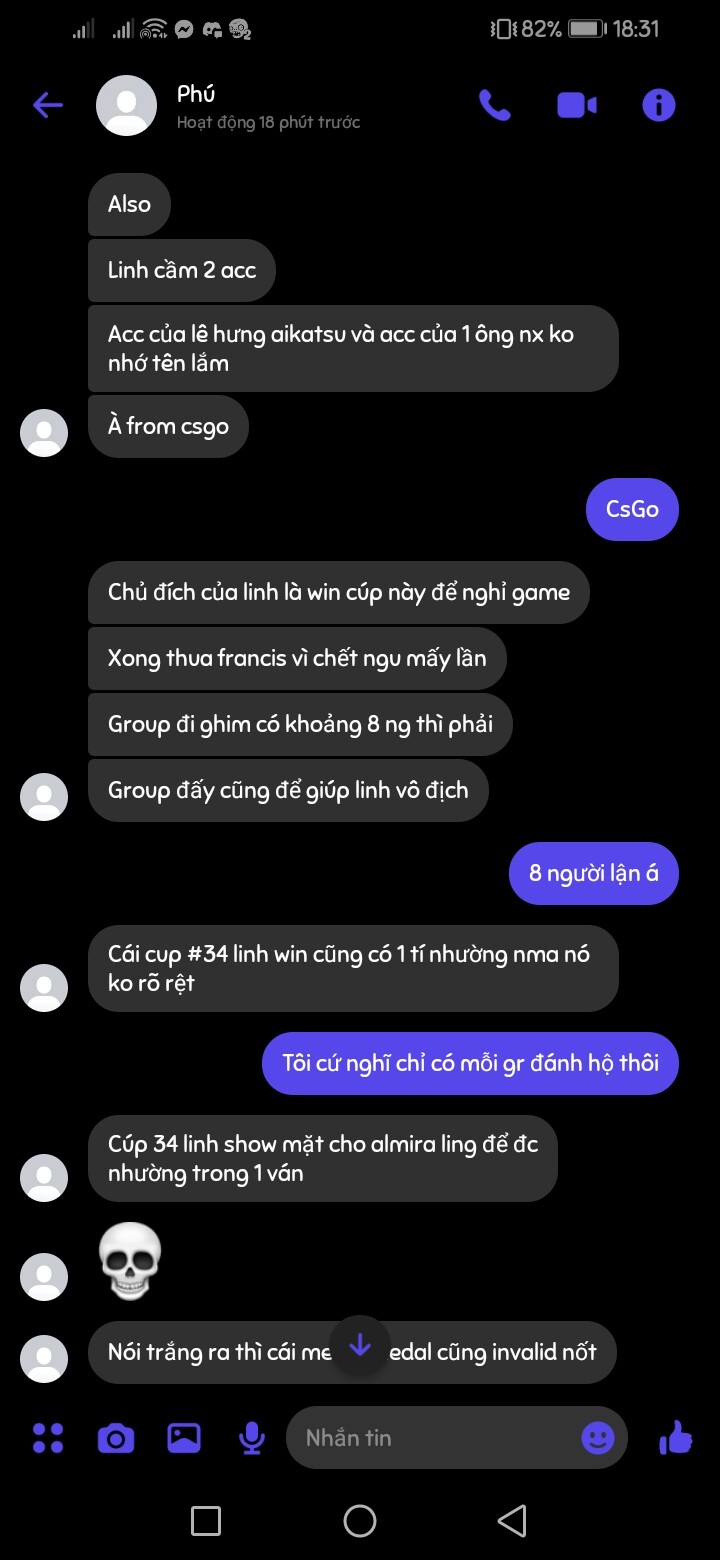The width and height of the screenshot is (720, 1560).
Task: Tap the Nhắn tin message field
Action: tap(430, 1438)
